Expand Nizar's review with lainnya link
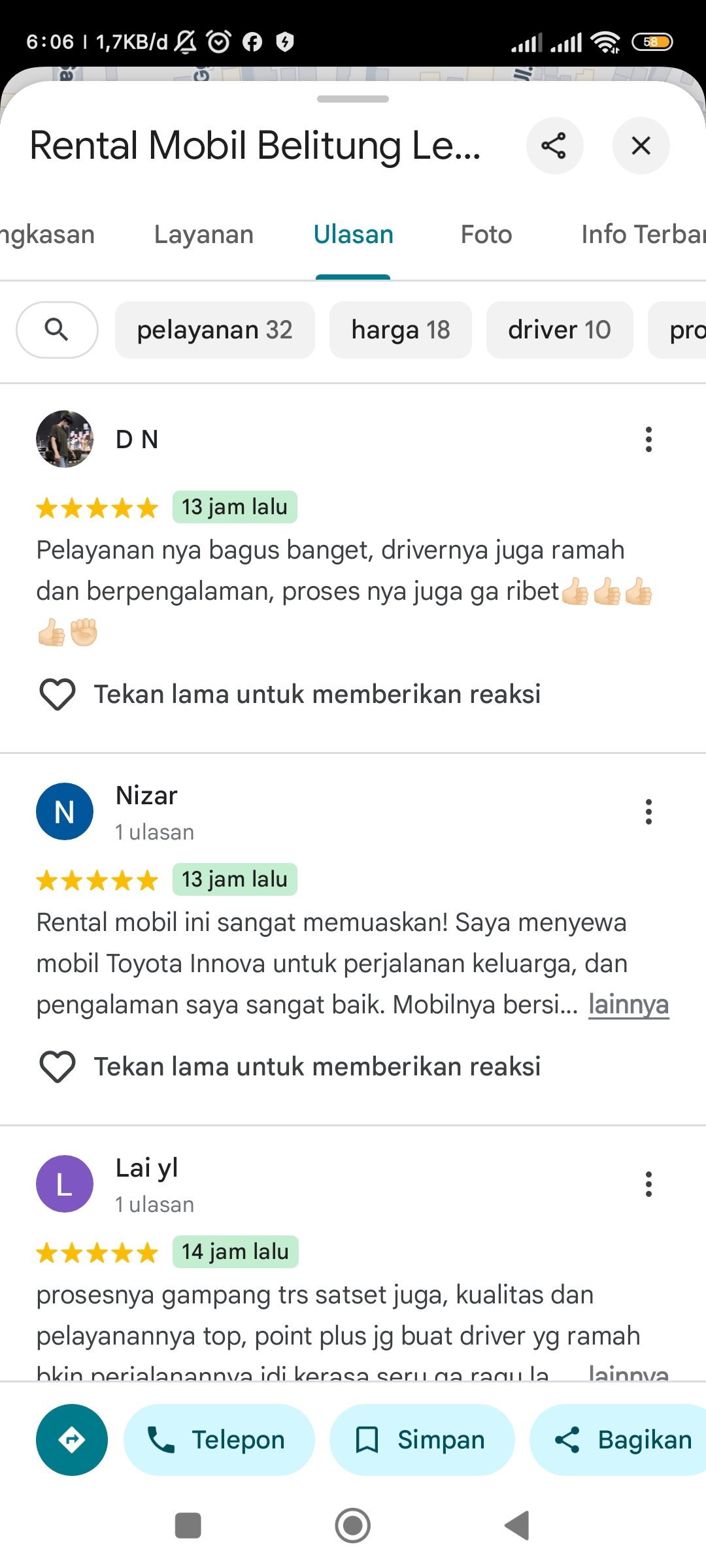 click(628, 1005)
